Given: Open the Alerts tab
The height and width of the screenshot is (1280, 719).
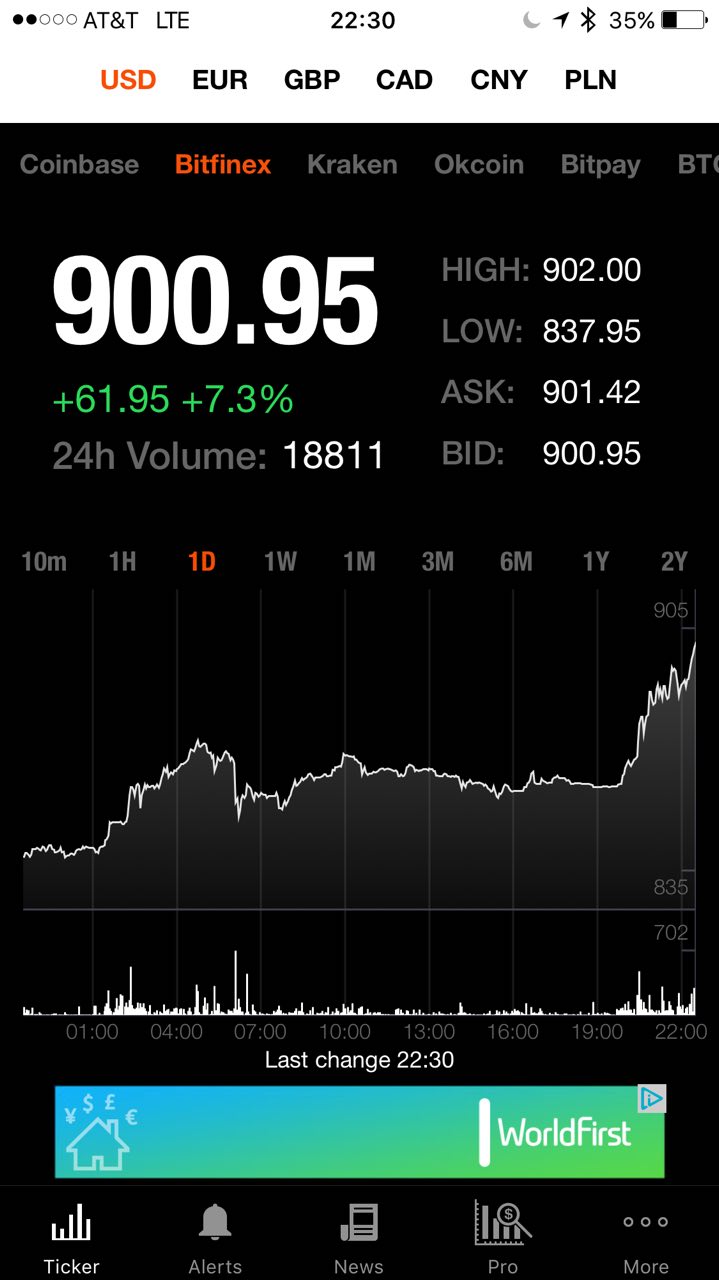Looking at the screenshot, I should coord(215,1237).
